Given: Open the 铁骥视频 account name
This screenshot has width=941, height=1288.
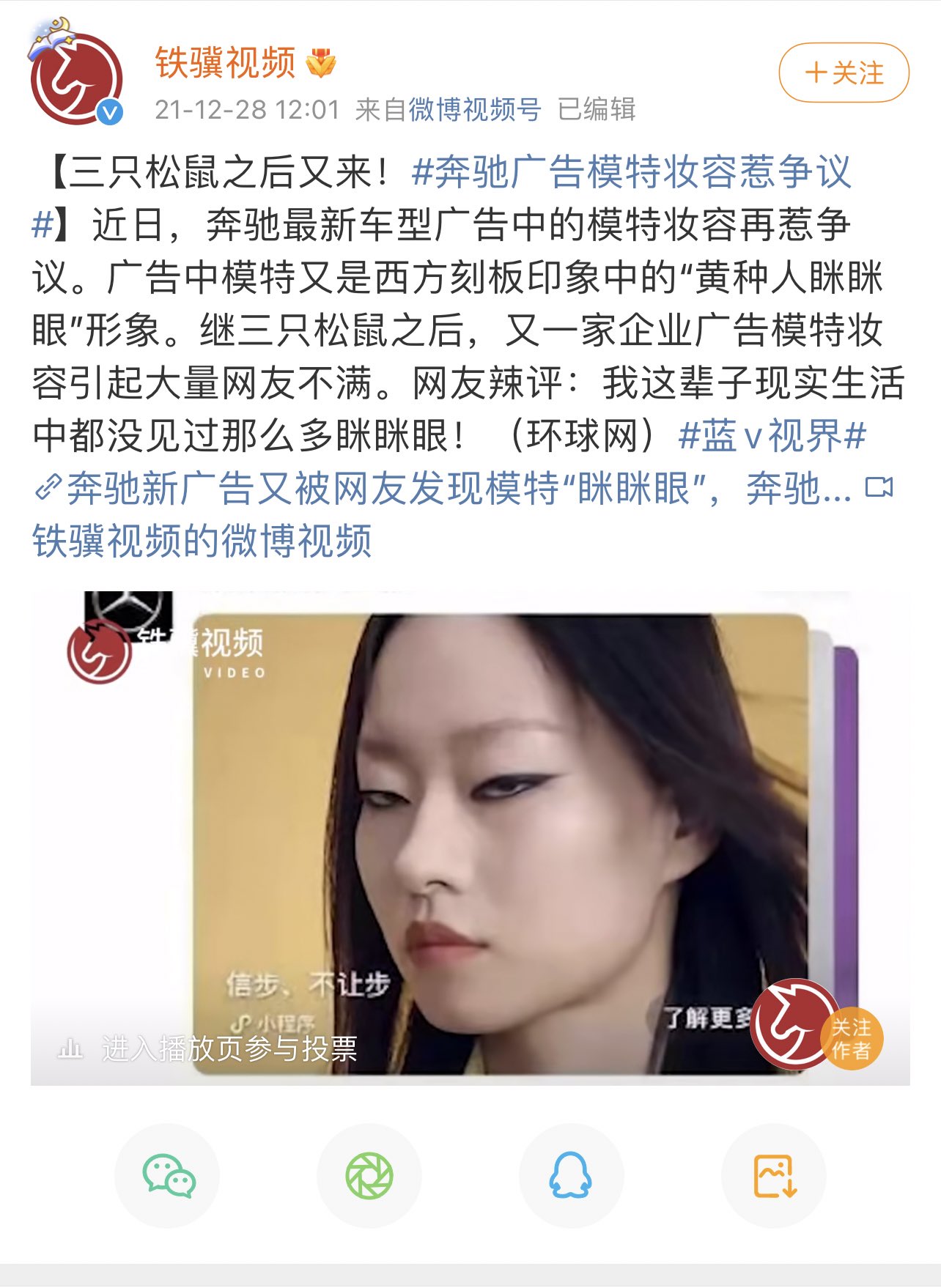Looking at the screenshot, I should coord(225,62).
